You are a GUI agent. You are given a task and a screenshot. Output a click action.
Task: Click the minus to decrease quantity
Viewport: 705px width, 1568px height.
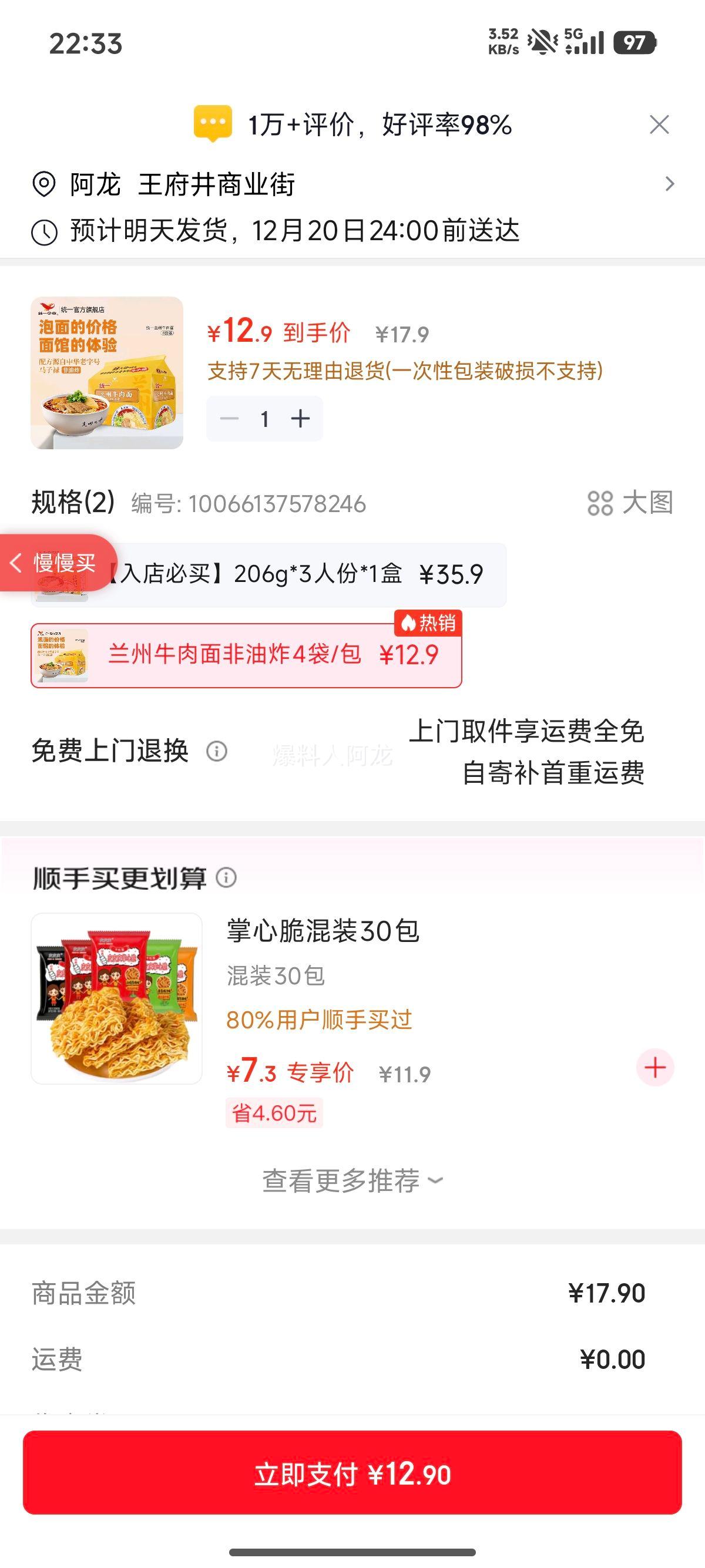pyautogui.click(x=229, y=418)
